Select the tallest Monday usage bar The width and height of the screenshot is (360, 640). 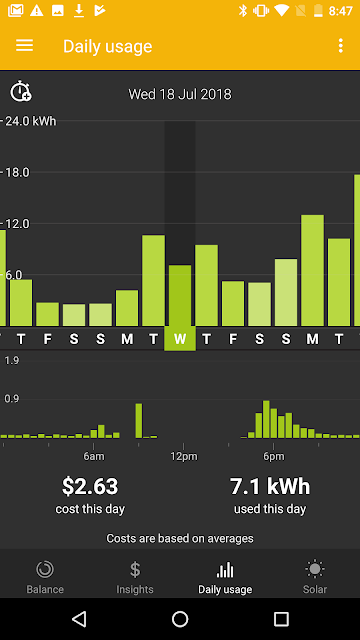click(312, 270)
